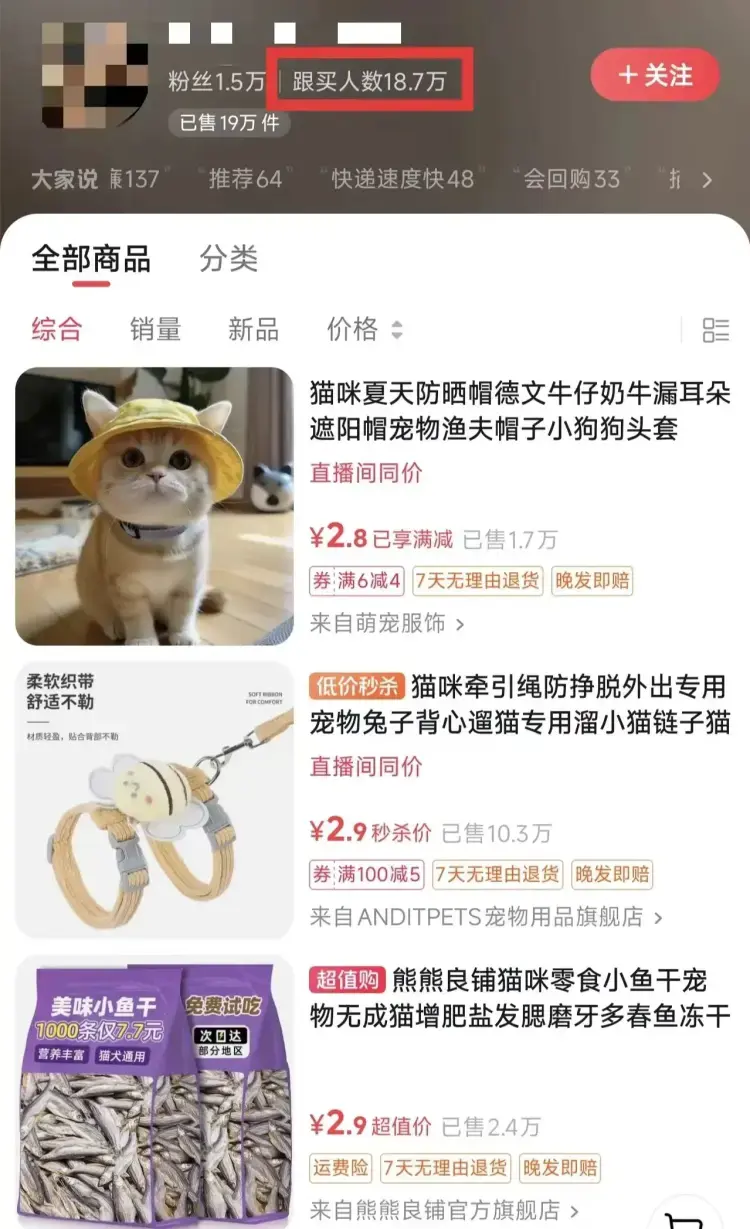Tap 直播间同价 on the leash product
The width and height of the screenshot is (750, 1229).
pyautogui.click(x=364, y=767)
